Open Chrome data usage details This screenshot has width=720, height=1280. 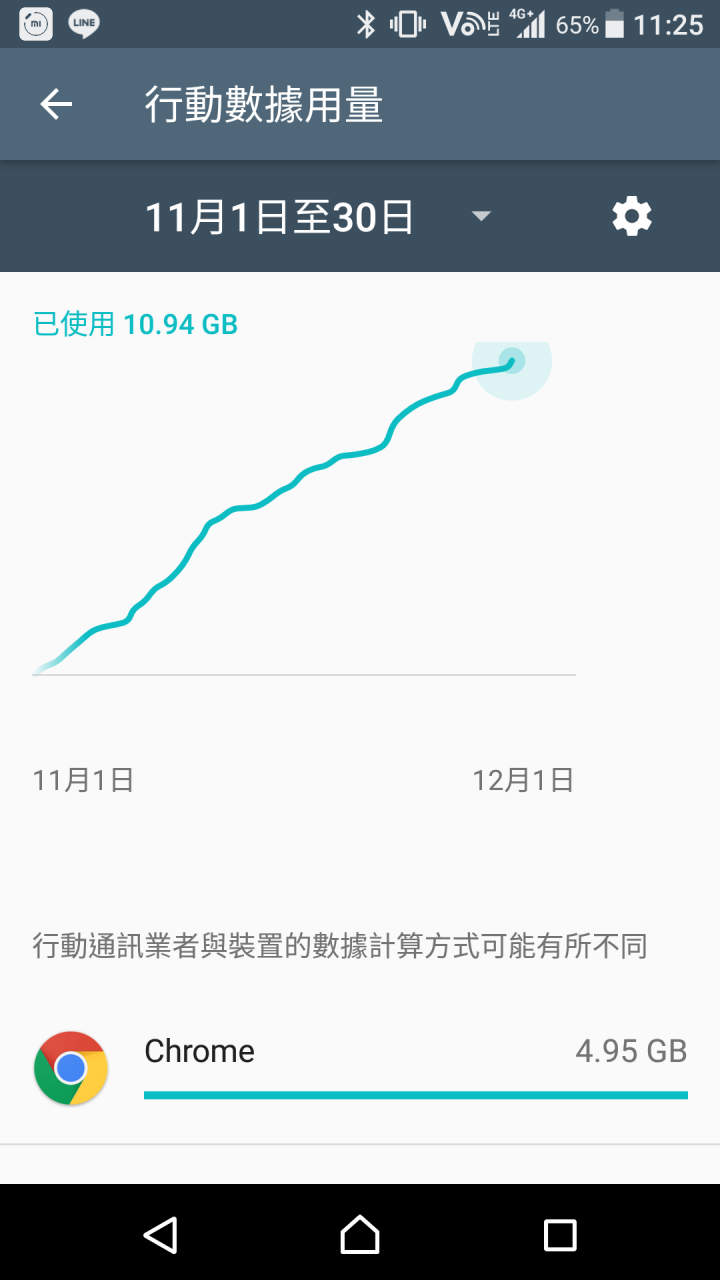tap(360, 1068)
